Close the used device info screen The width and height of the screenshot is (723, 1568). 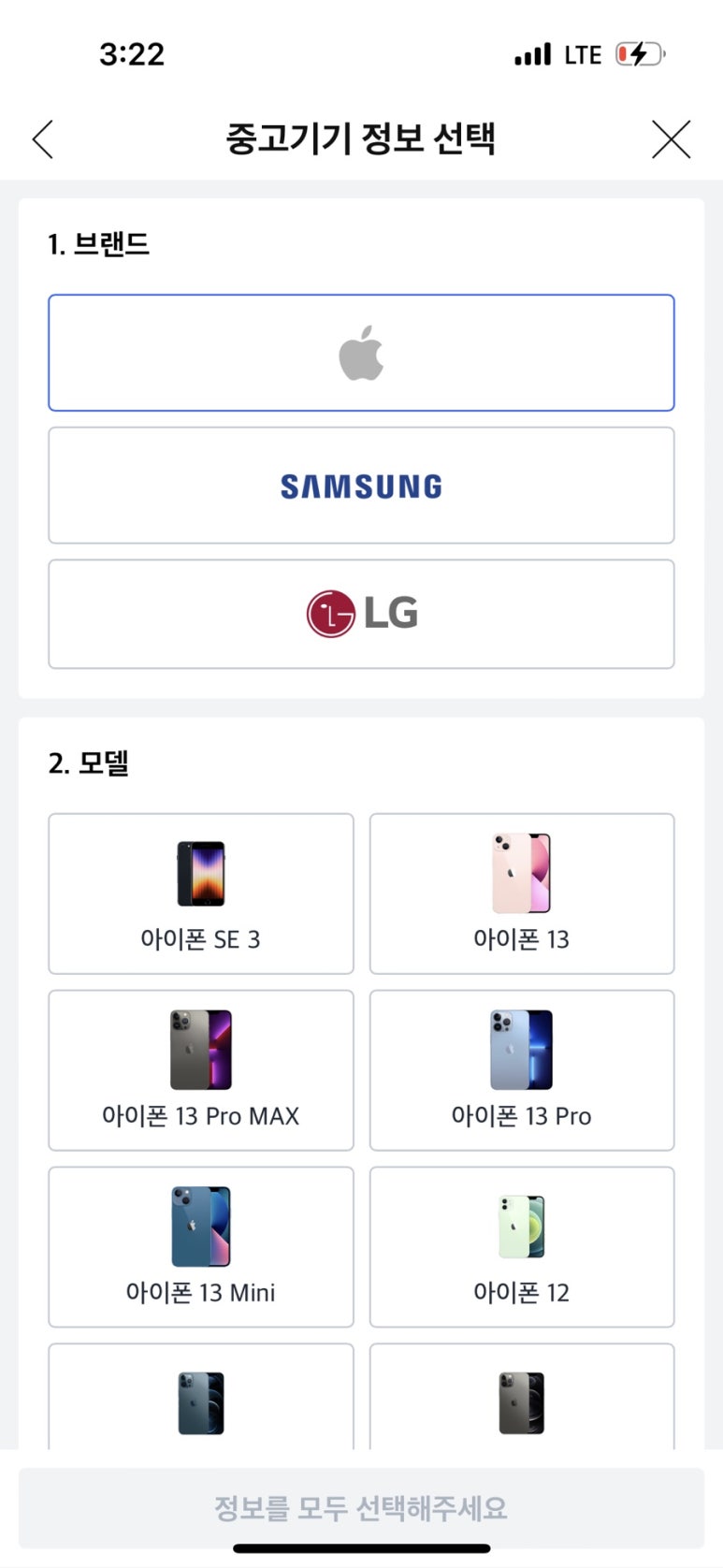pyautogui.click(x=671, y=139)
